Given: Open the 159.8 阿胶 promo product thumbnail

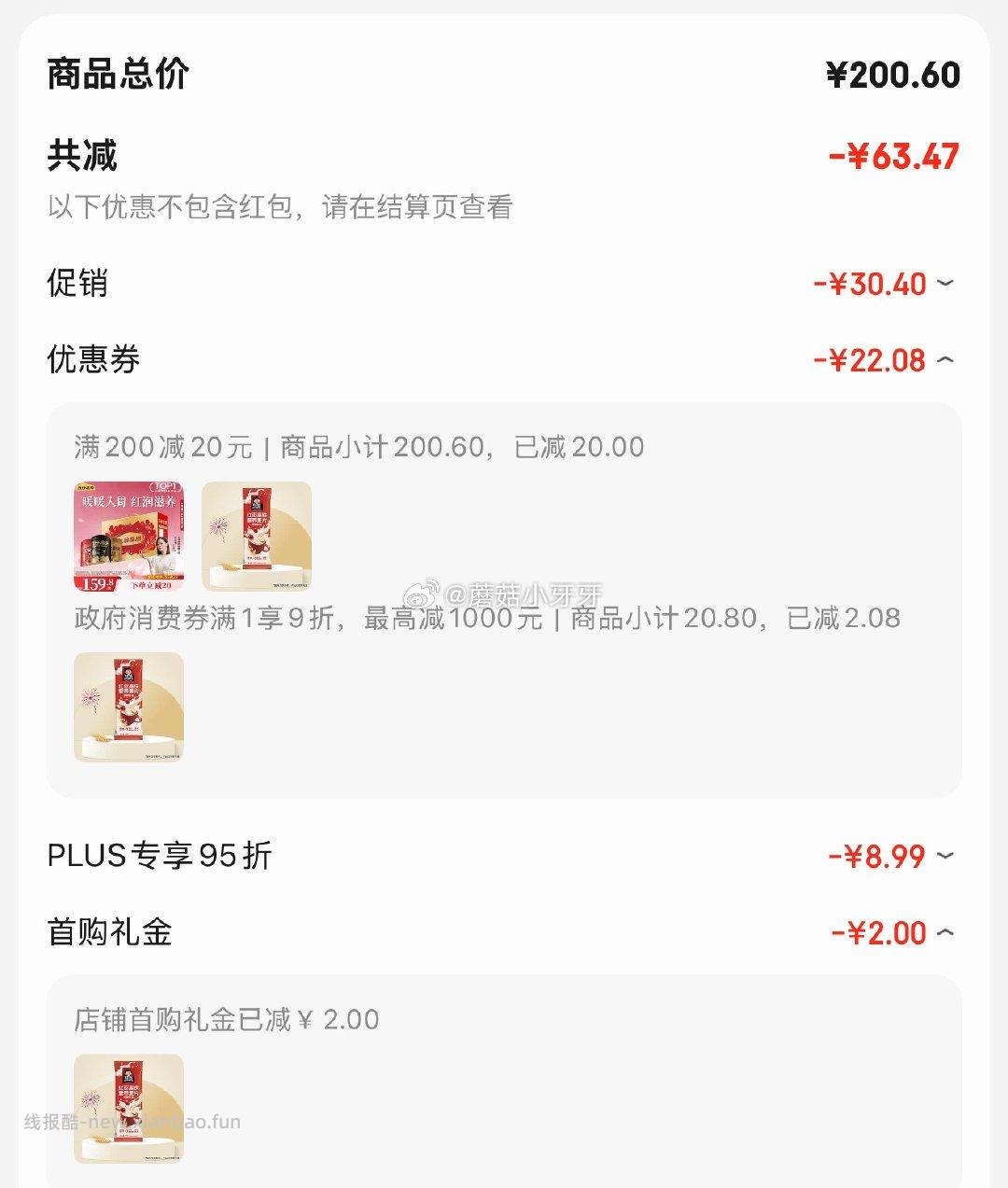Looking at the screenshot, I should [129, 536].
